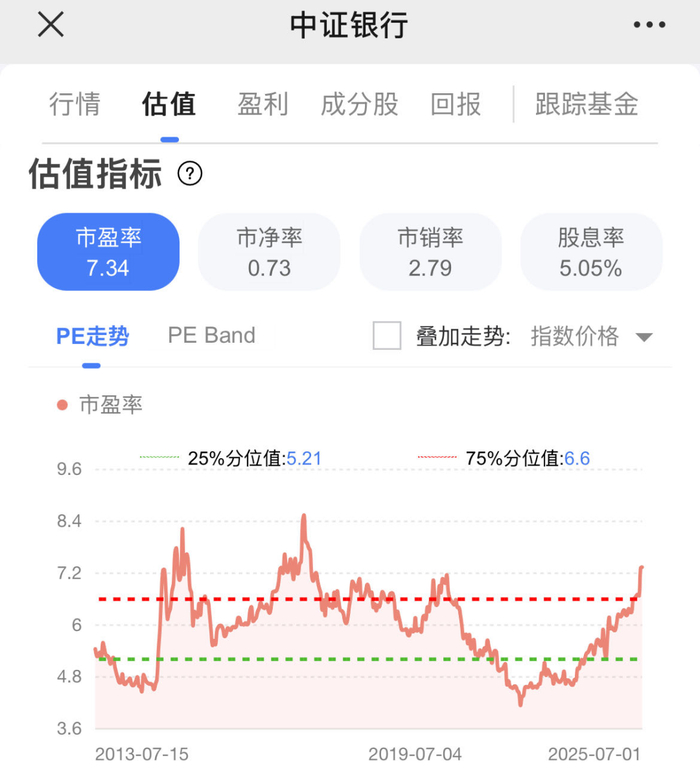Check the 叠加走势 checkbox
700x771 pixels.
[387, 336]
